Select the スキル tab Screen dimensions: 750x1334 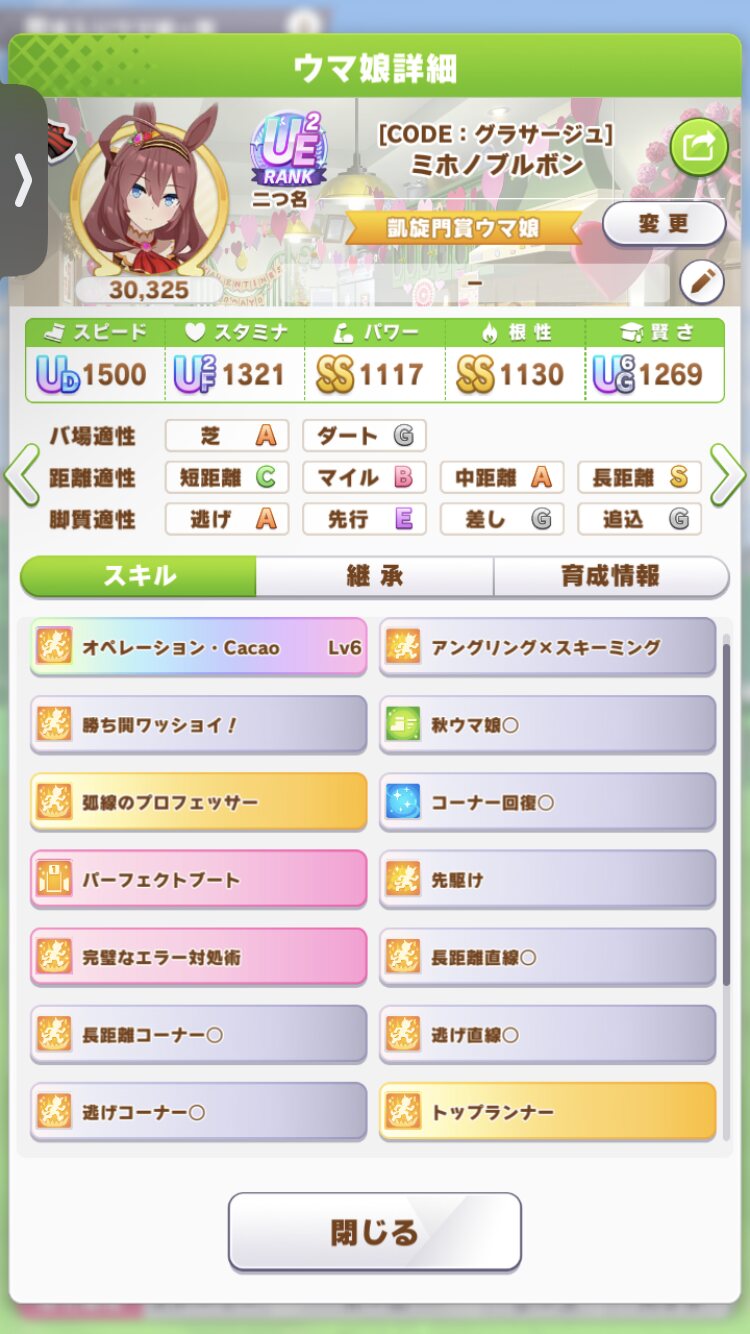139,576
